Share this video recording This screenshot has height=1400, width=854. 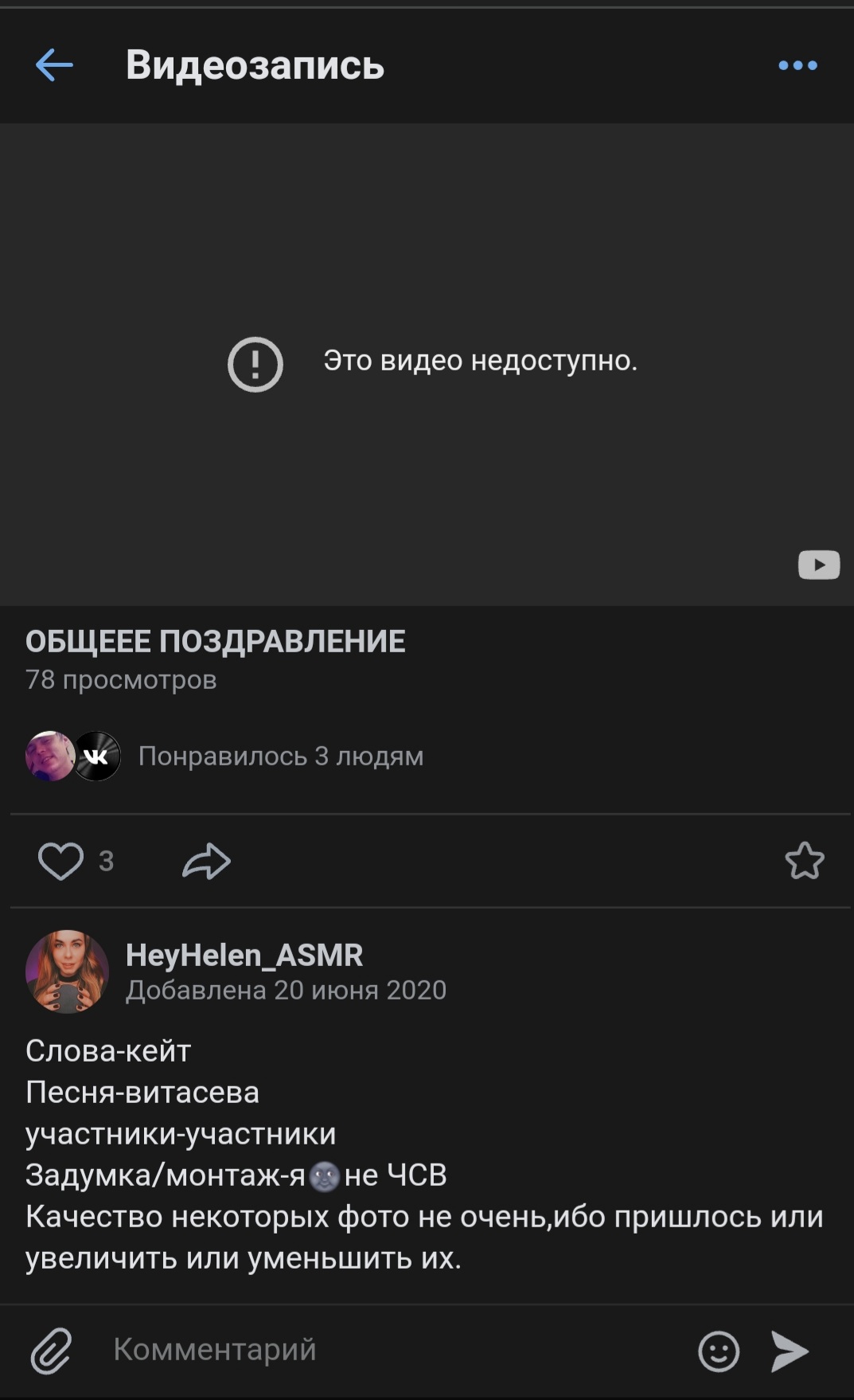tap(206, 861)
